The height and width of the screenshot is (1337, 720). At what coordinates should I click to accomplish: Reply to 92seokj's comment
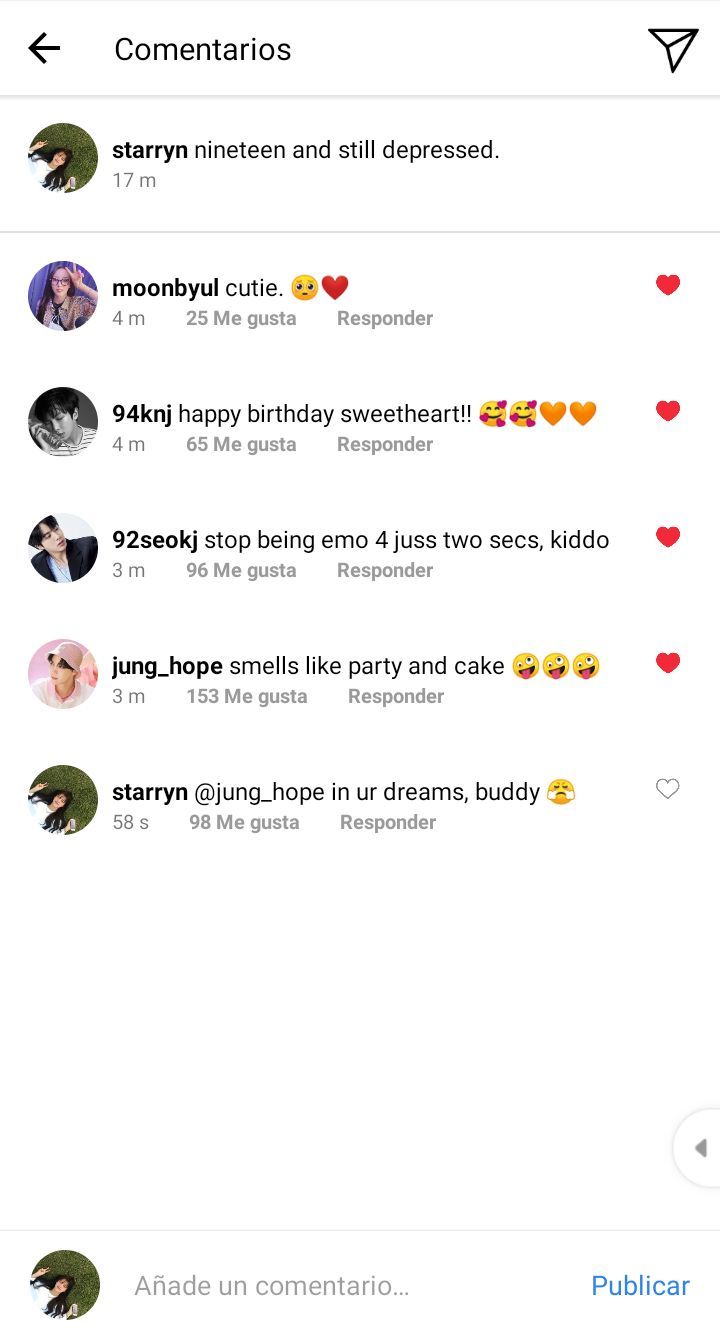[384, 570]
